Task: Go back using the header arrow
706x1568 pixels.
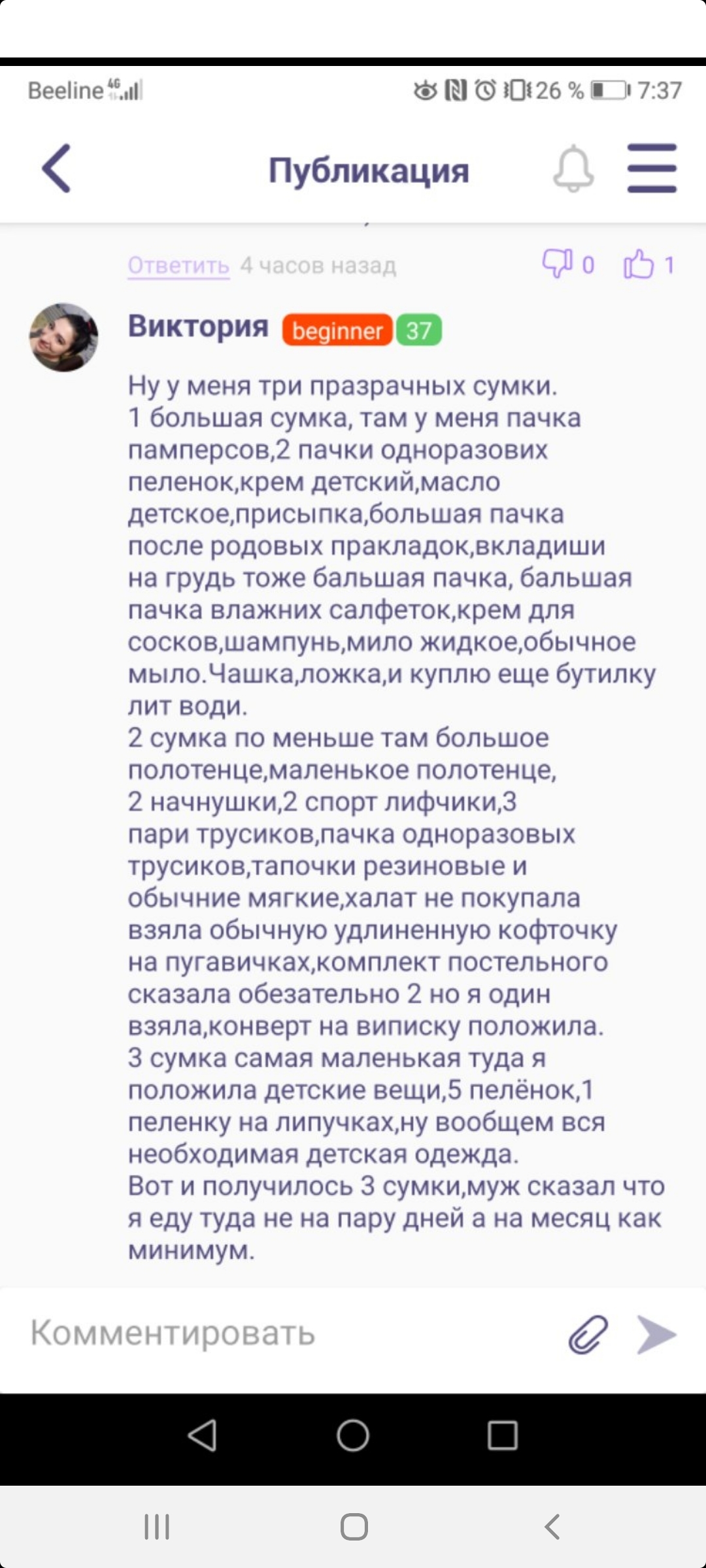Action: coord(56,169)
